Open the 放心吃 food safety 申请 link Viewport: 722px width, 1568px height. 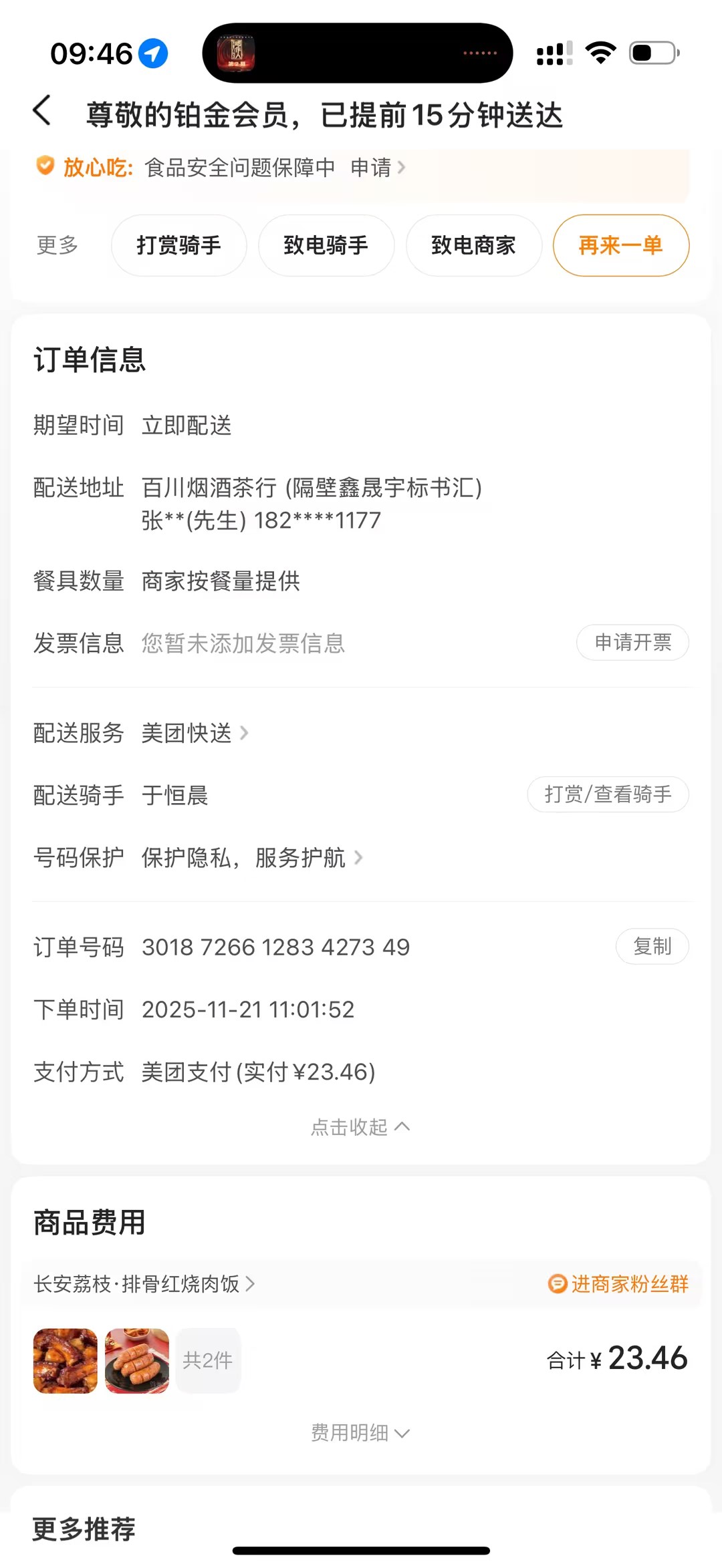(377, 168)
